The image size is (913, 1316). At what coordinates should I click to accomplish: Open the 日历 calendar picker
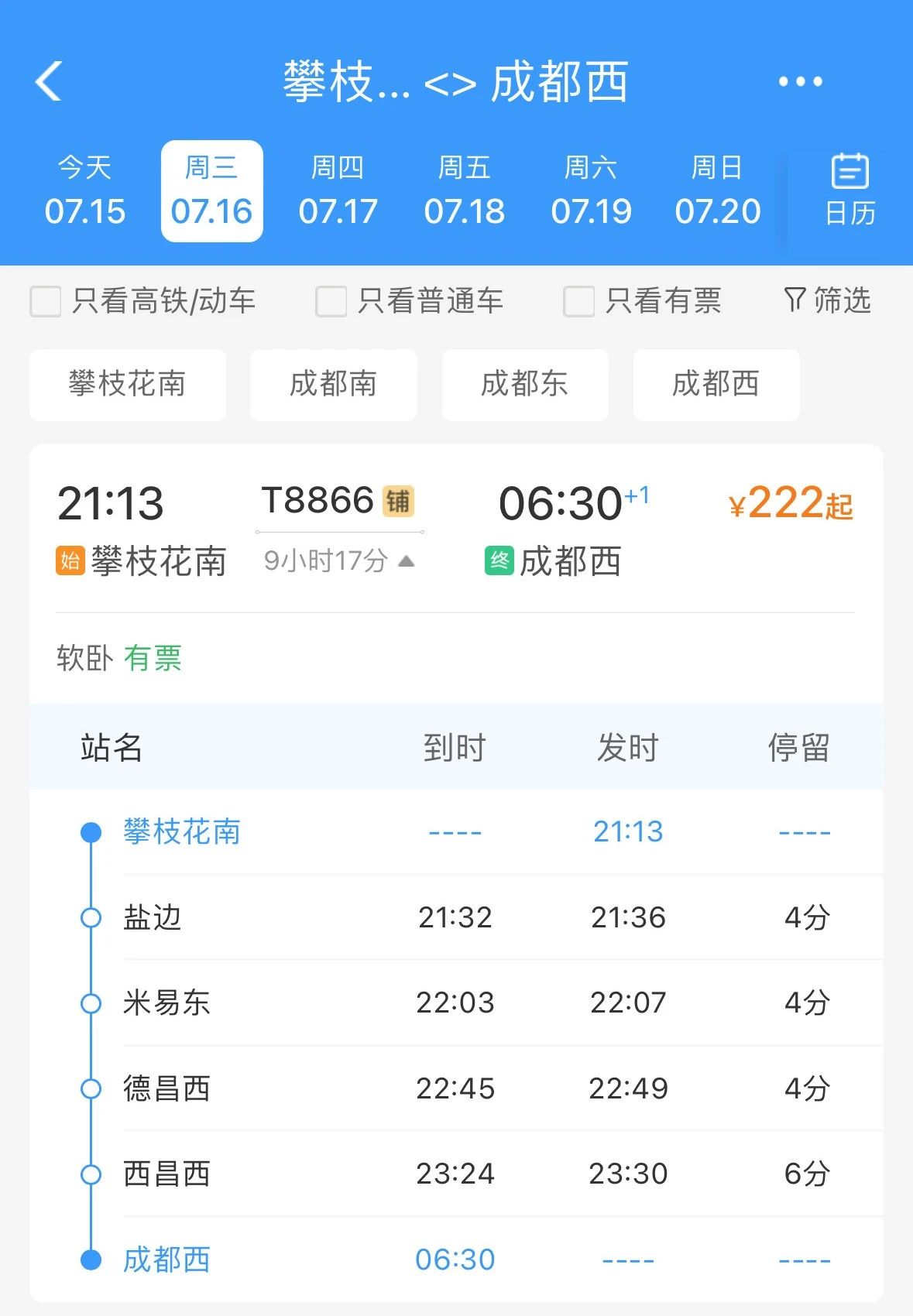coord(850,191)
